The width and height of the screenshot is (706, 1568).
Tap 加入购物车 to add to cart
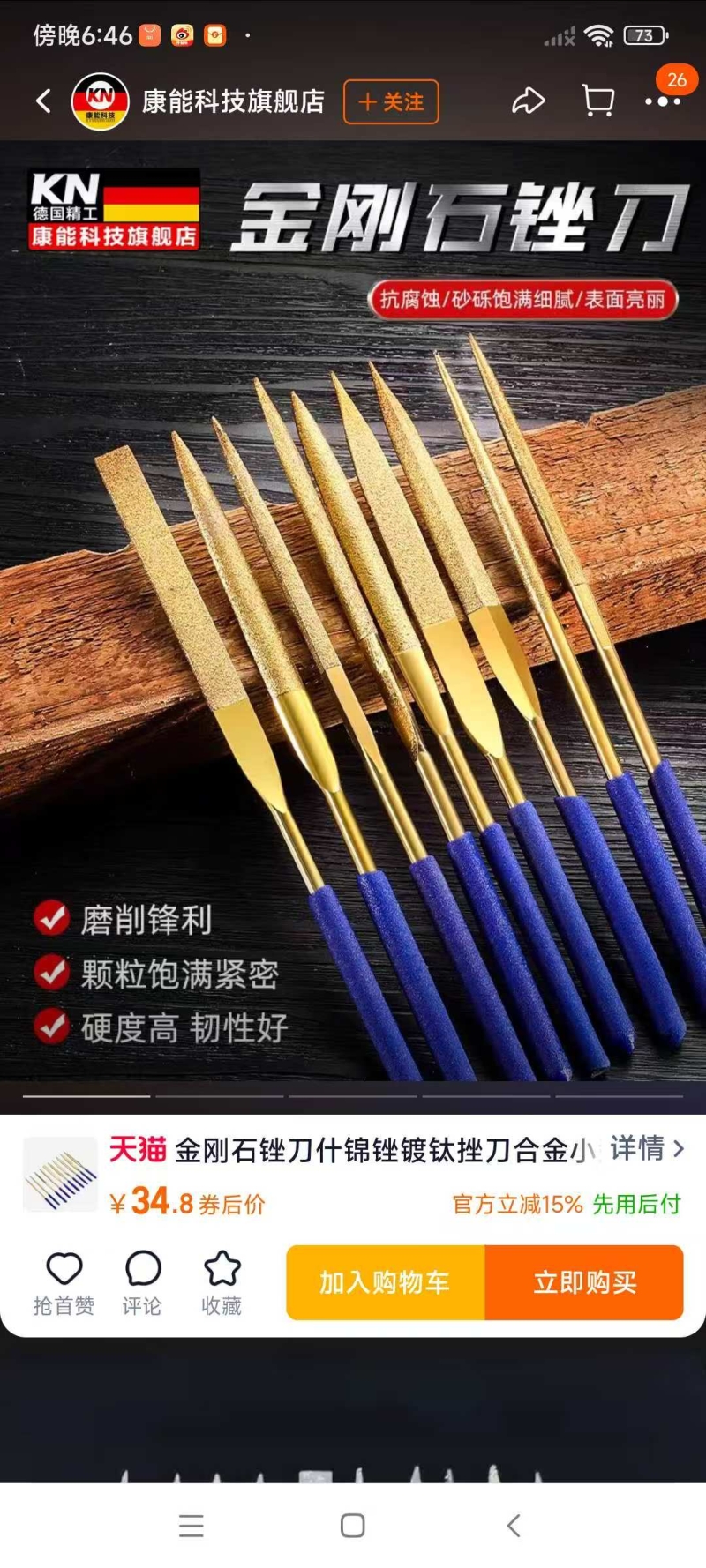click(386, 1282)
